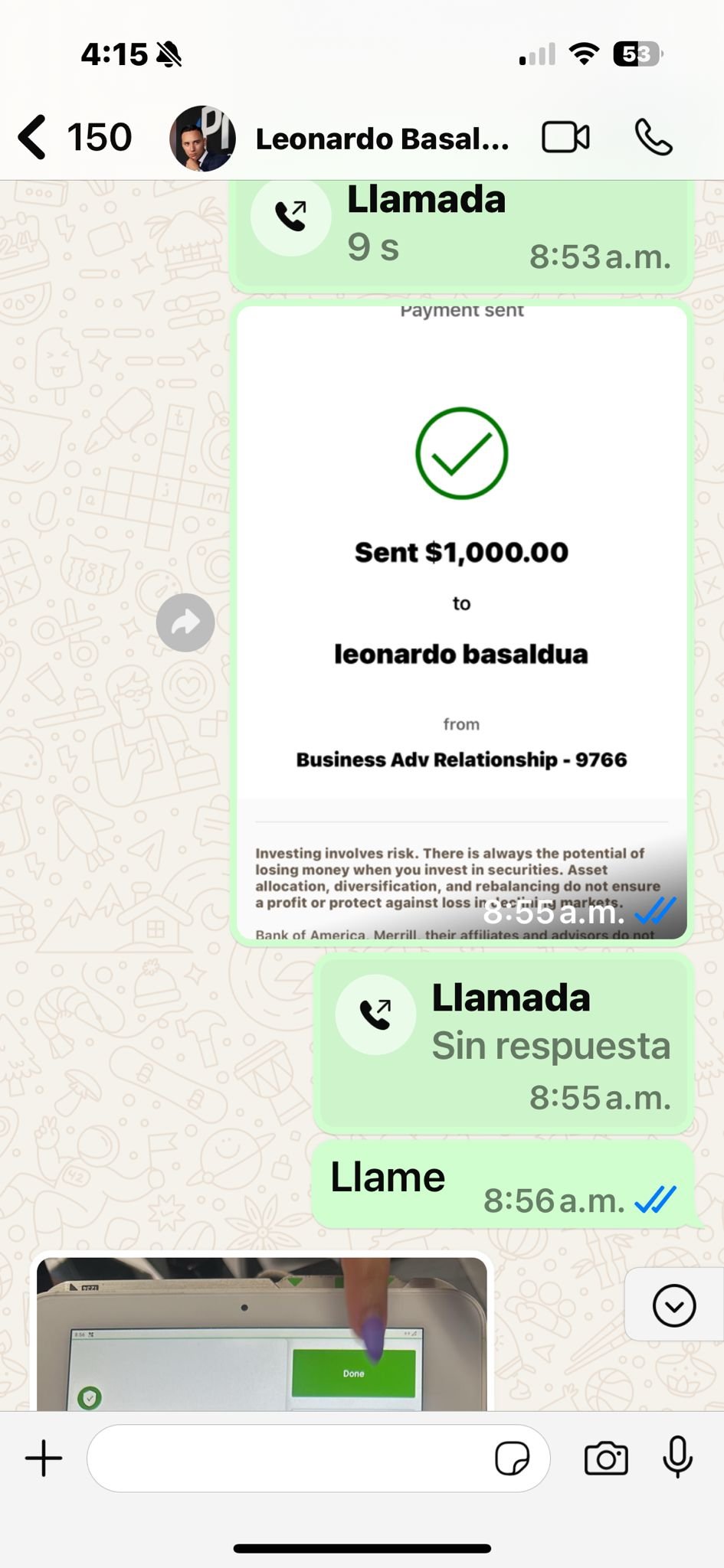This screenshot has width=724, height=1568.
Task: Open the received photo with Done button
Action: (x=261, y=1333)
